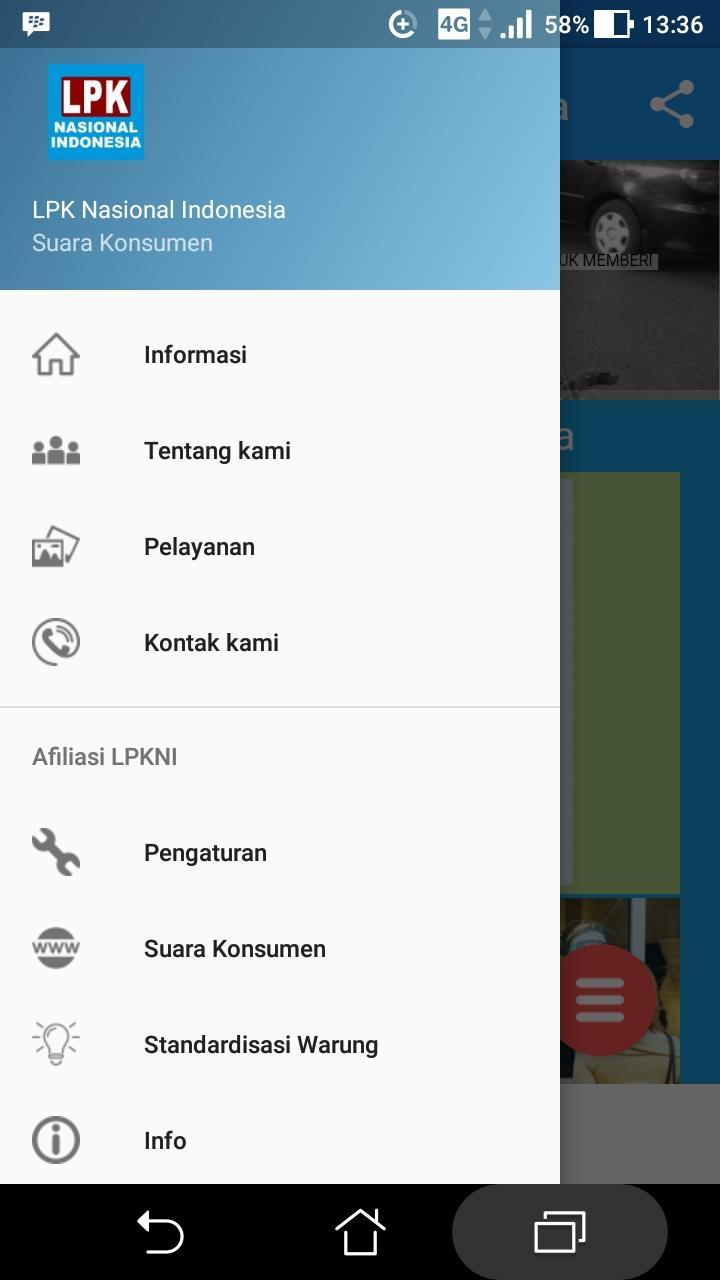Tap the Suara Konsumen www globe icon
This screenshot has width=720, height=1280.
click(x=56, y=948)
